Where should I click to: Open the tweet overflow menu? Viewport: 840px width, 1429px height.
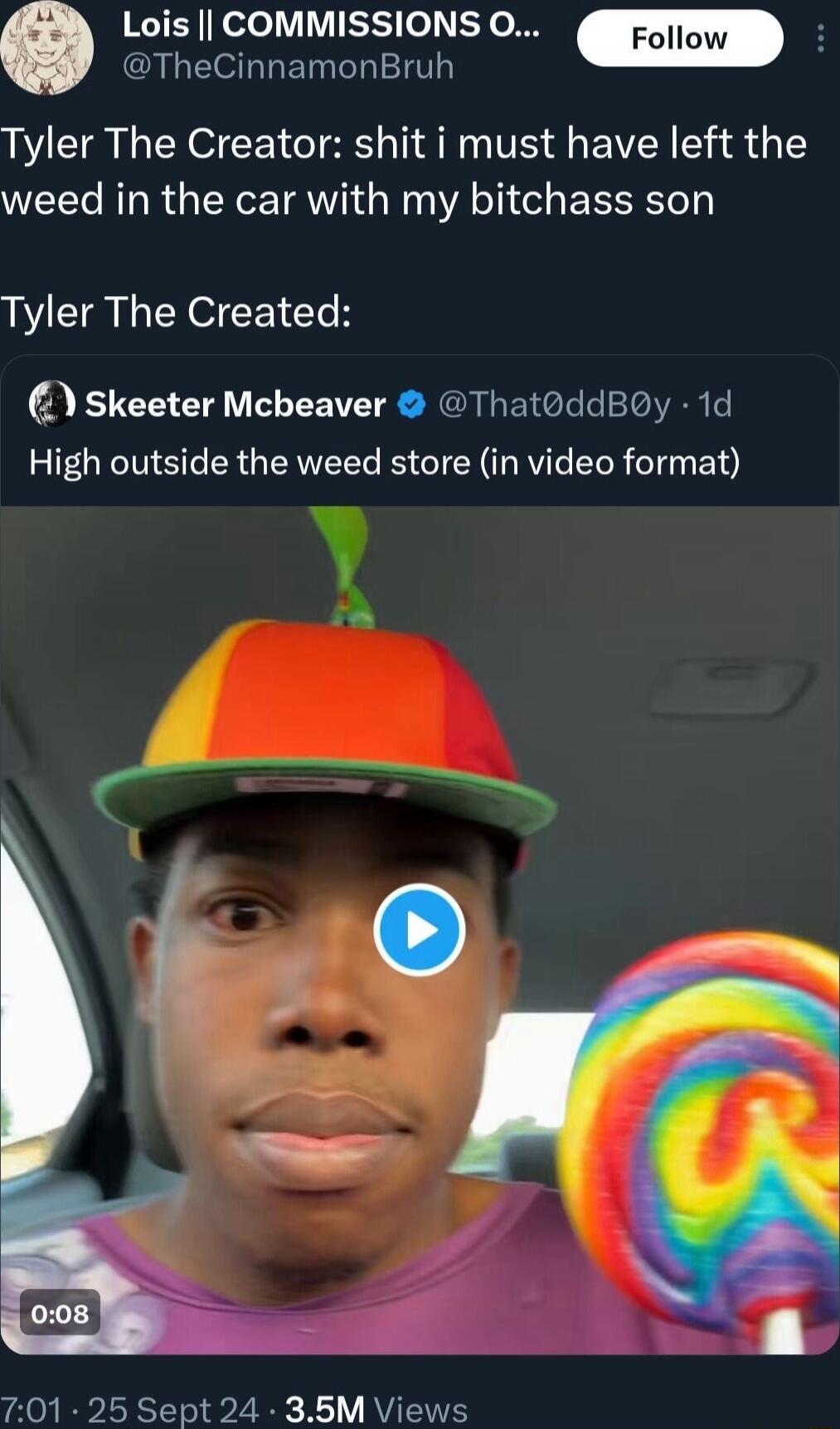click(x=820, y=38)
